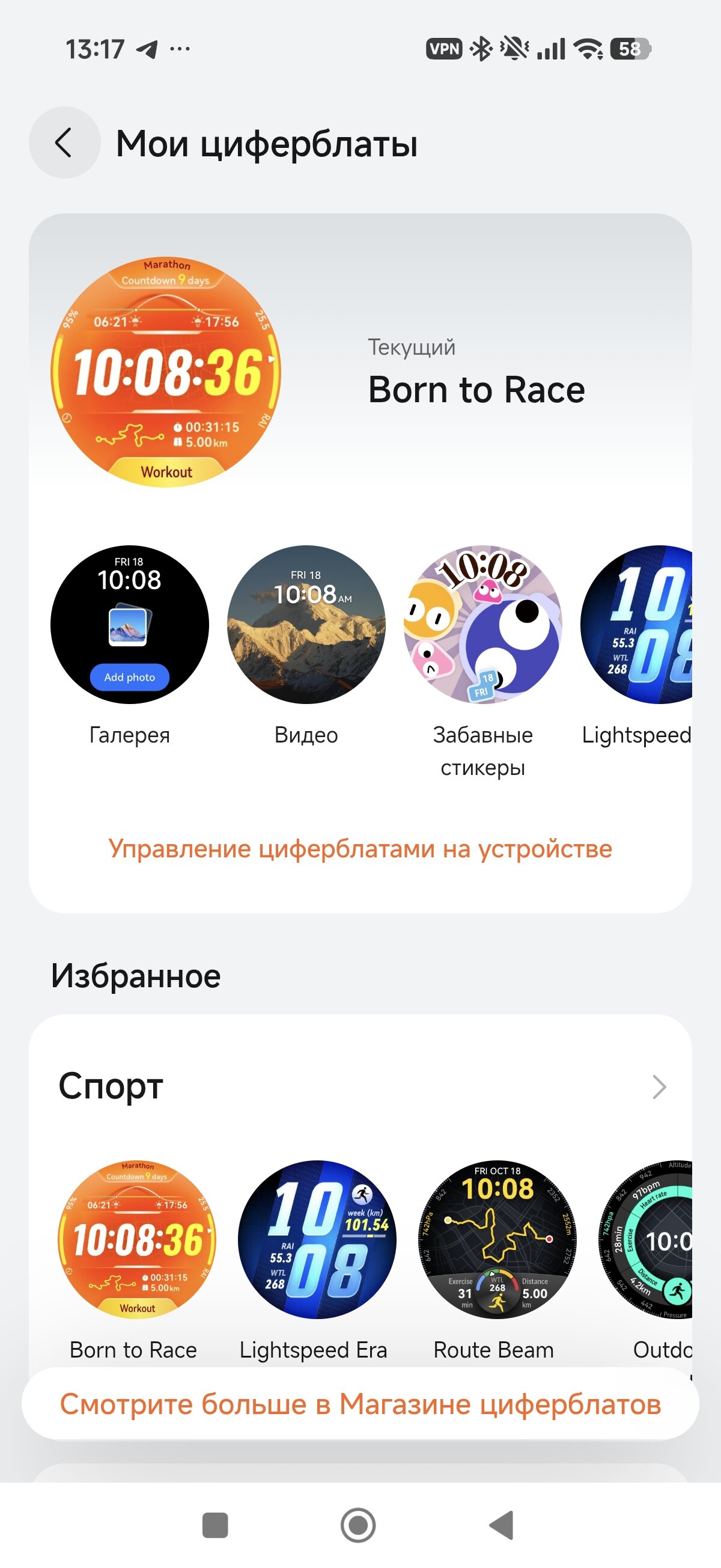721x1568 pixels.
Task: Go back from Мои циферблаты
Action: click(x=64, y=143)
